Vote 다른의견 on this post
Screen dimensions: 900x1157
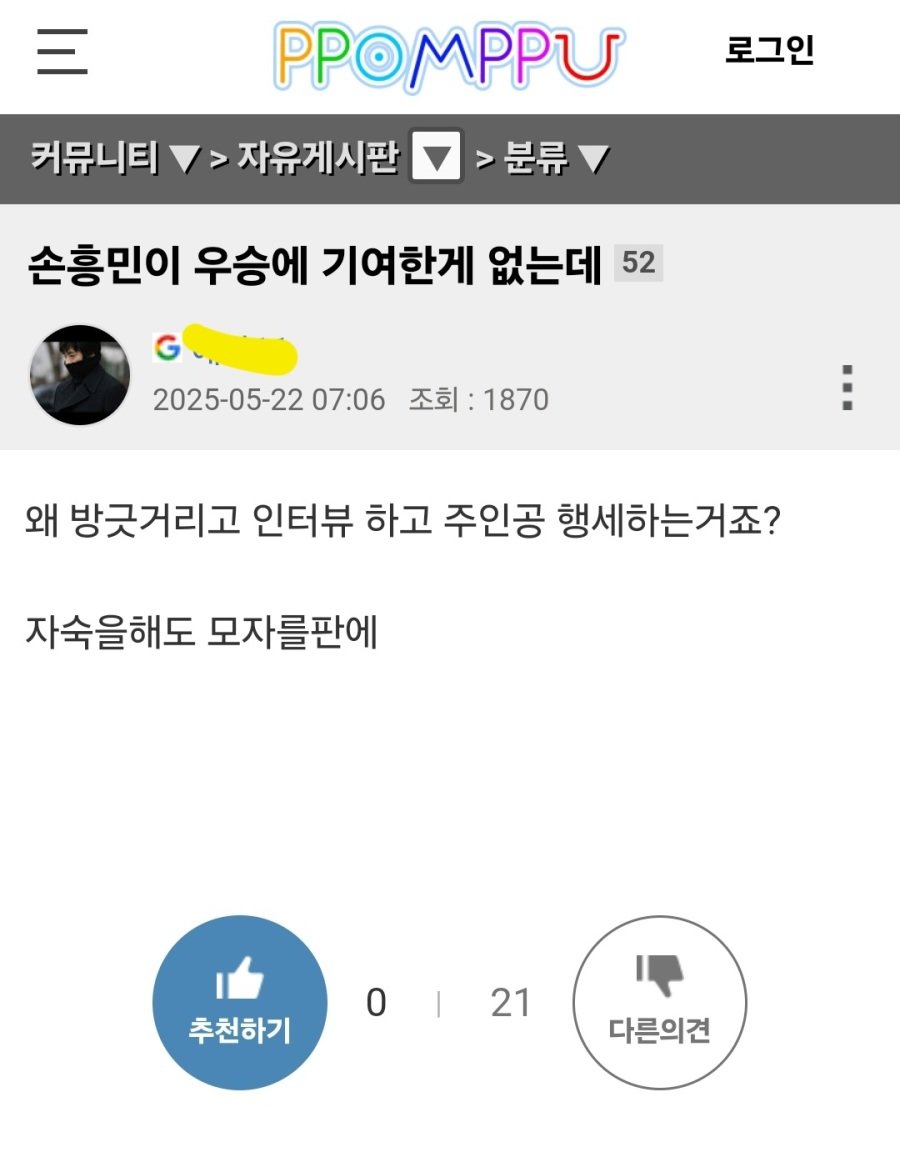tap(659, 1002)
